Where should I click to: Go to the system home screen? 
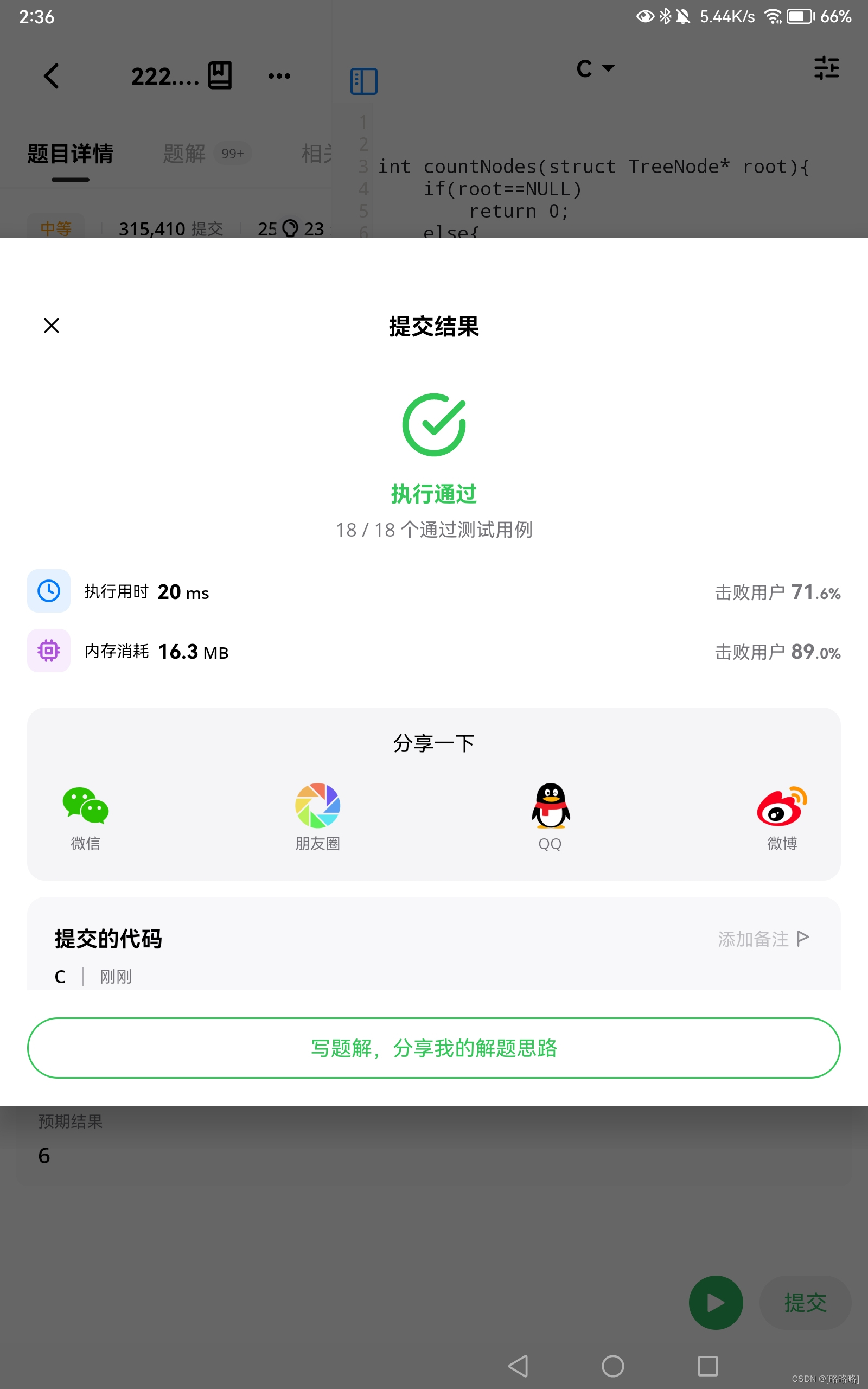pos(612,1366)
